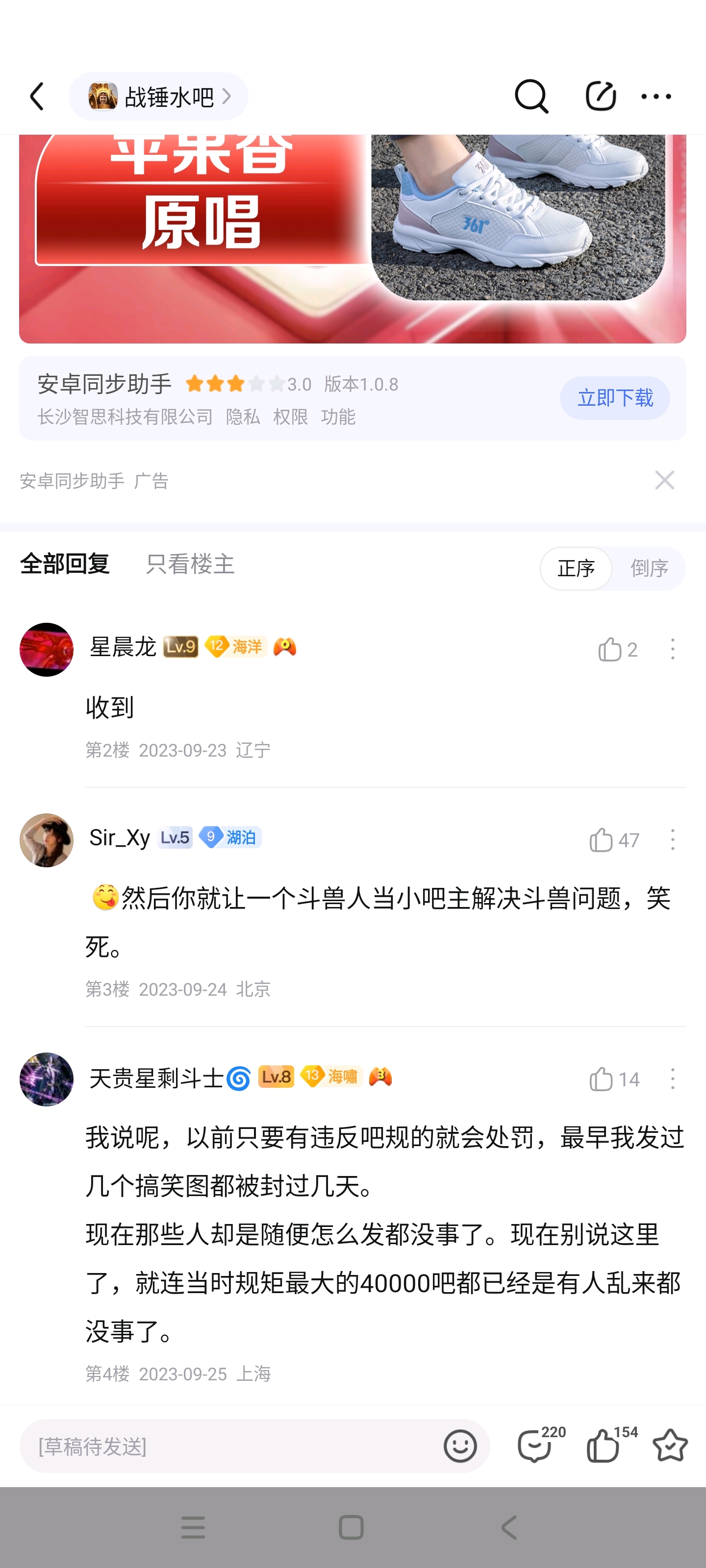
Task: Tap the draft reply input field
Action: tap(231, 1446)
